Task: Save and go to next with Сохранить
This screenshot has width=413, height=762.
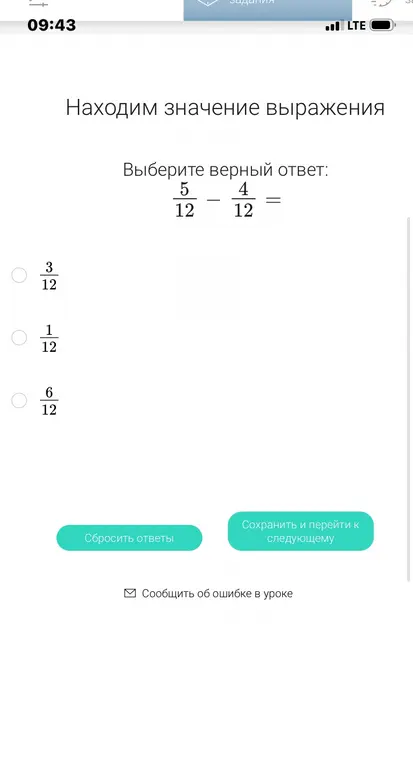Action: click(x=301, y=531)
